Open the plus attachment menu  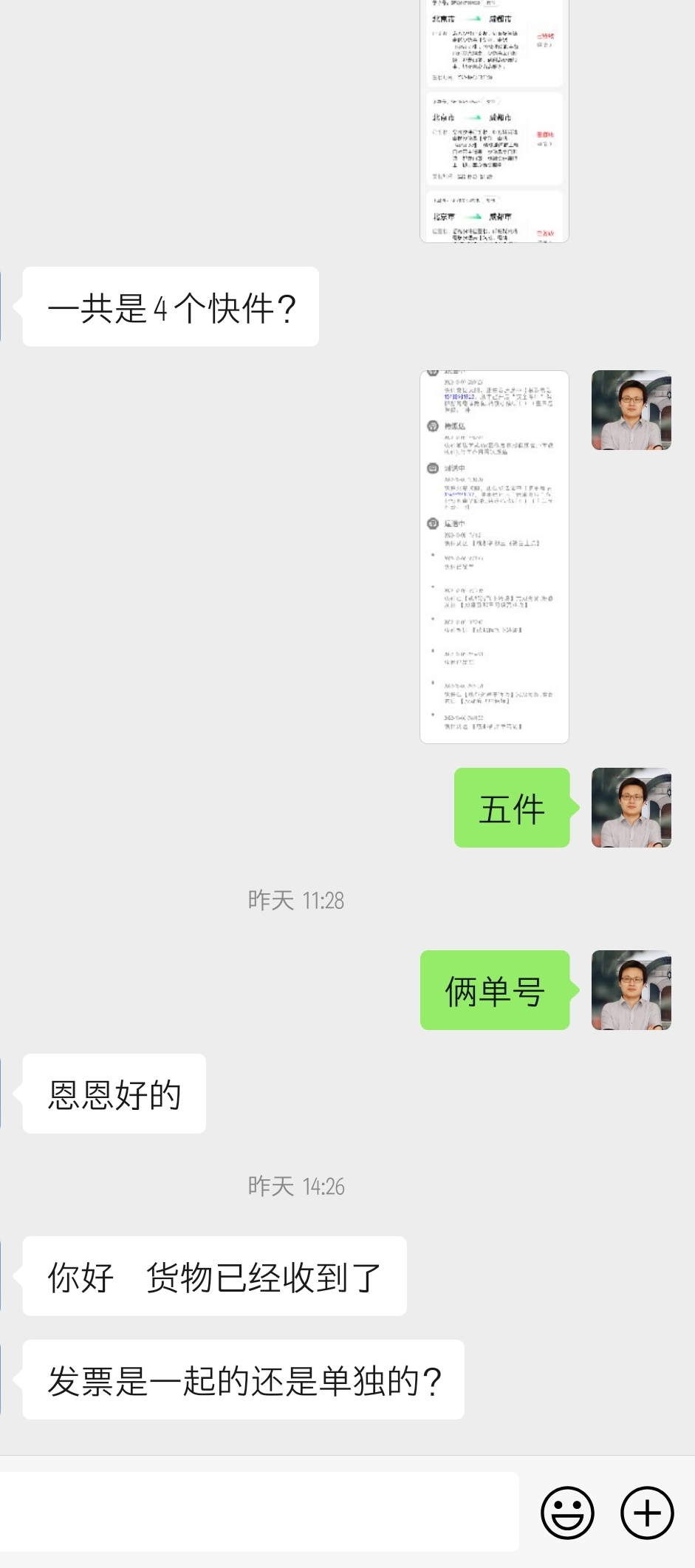[647, 1513]
